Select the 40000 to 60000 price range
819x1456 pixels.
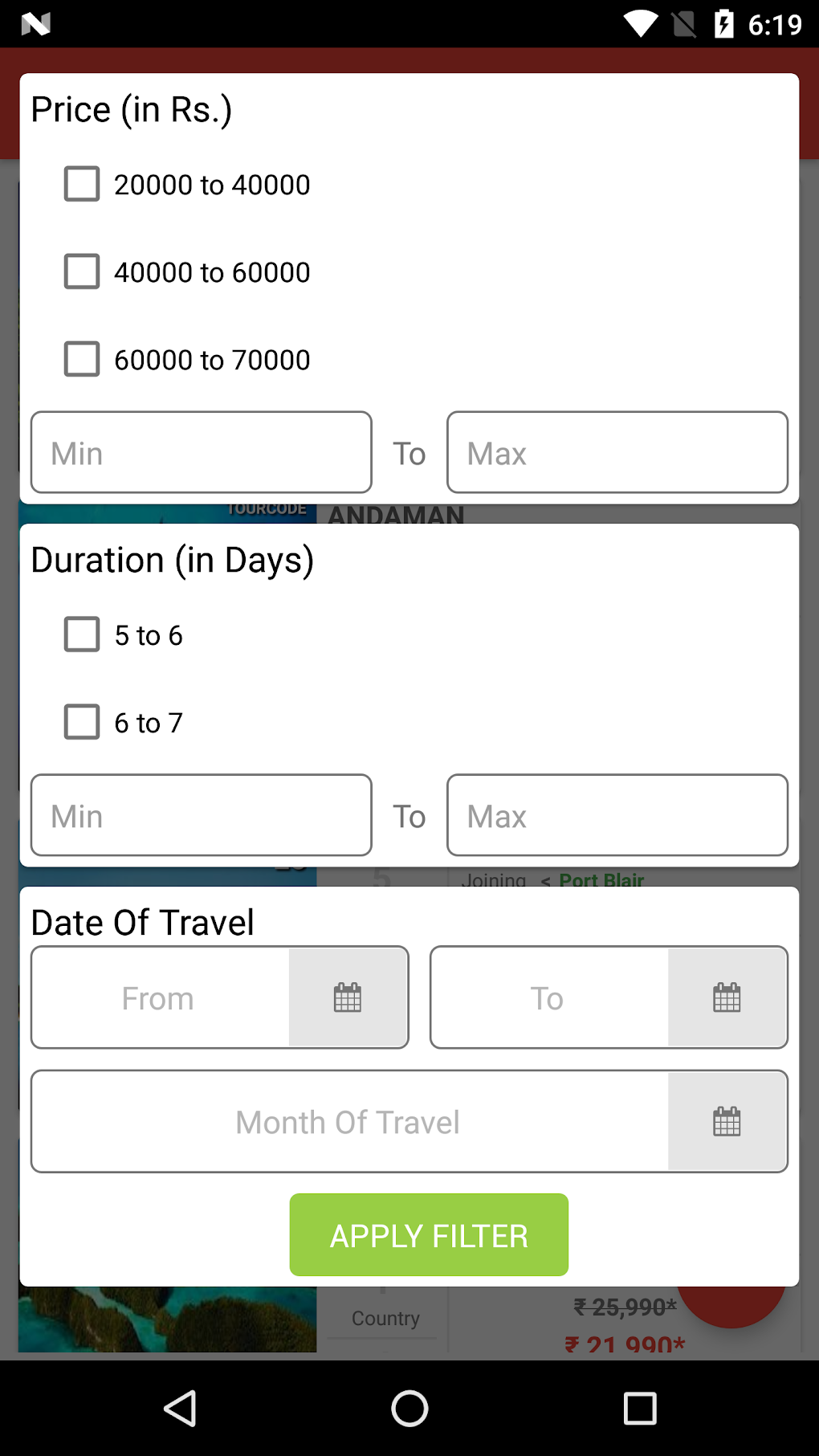coord(82,271)
